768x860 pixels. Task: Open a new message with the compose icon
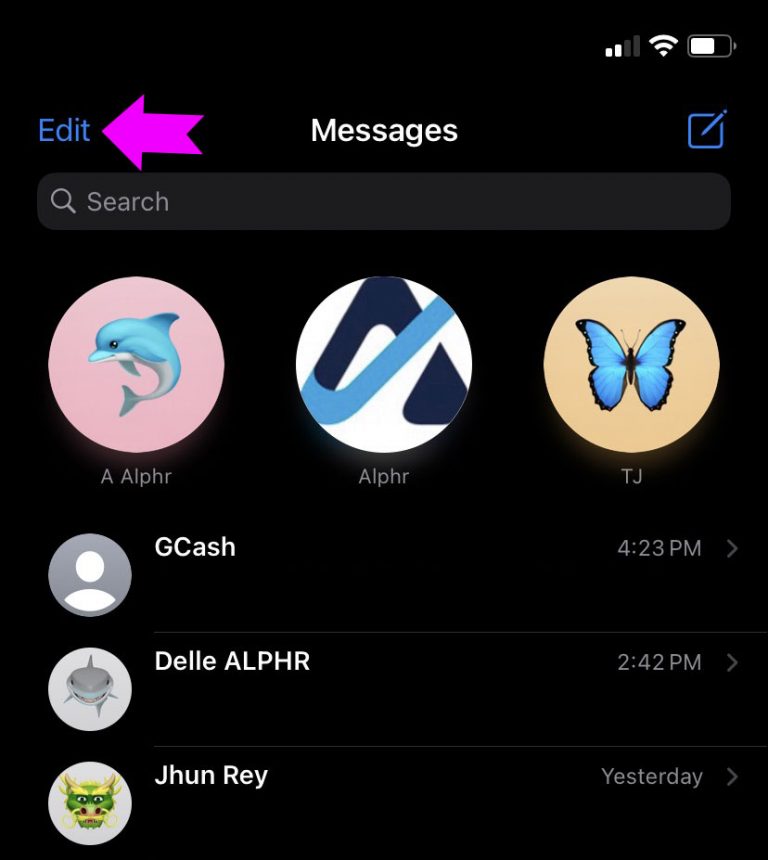(x=706, y=130)
